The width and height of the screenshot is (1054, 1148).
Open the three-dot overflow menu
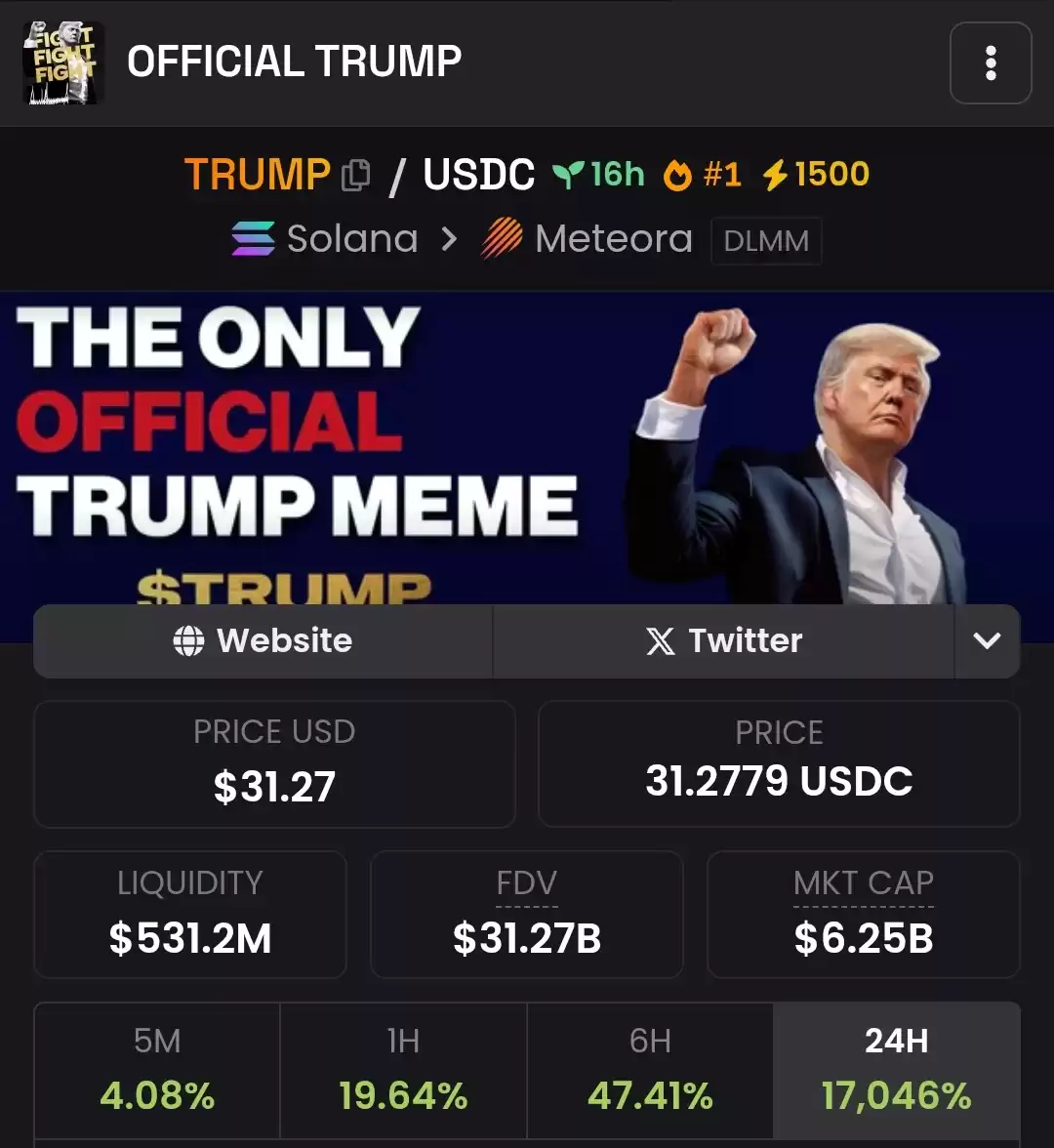pyautogui.click(x=990, y=63)
